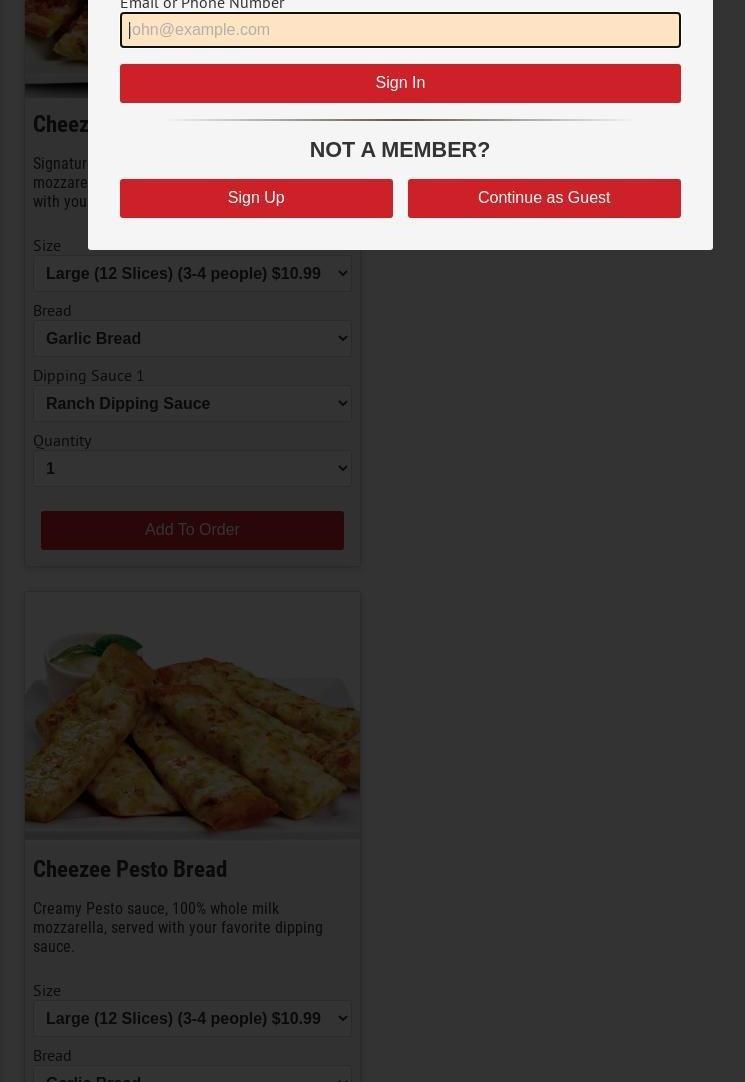Image resolution: width=745 pixels, height=1082 pixels.
Task: Choose Continue as Guest
Action: pos(544,198)
